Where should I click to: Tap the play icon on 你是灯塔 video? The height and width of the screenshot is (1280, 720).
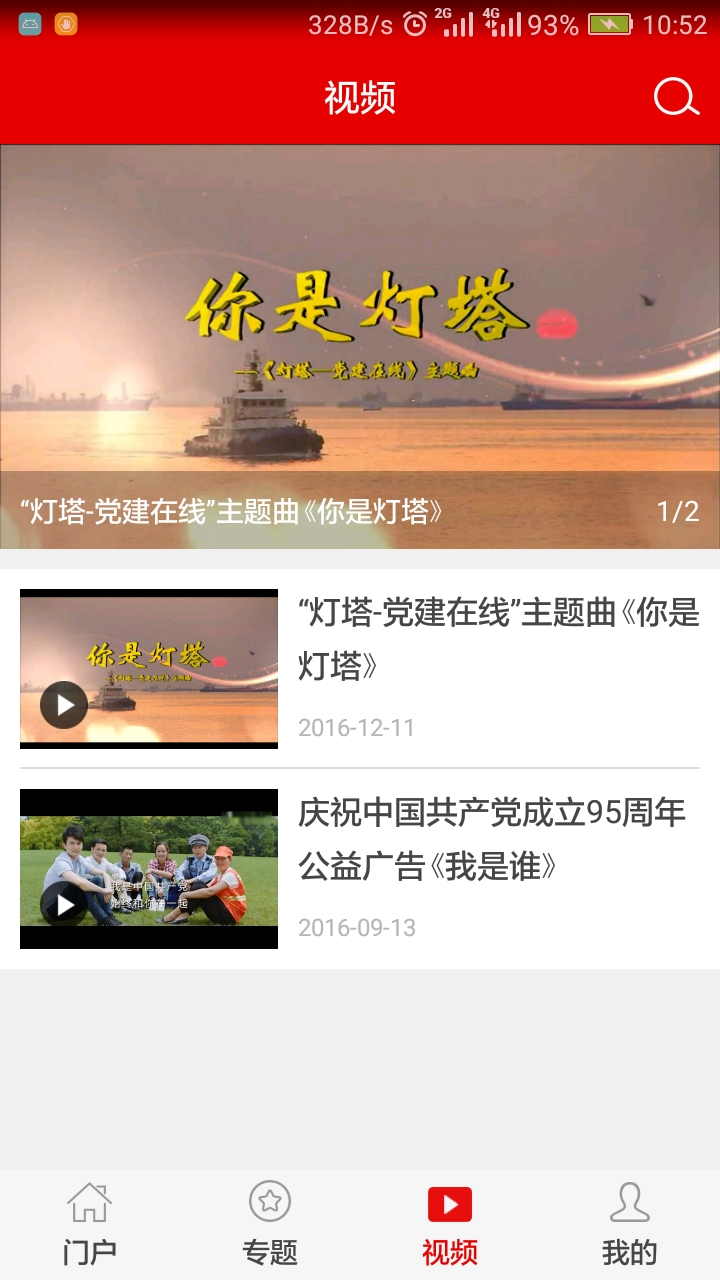click(x=66, y=703)
